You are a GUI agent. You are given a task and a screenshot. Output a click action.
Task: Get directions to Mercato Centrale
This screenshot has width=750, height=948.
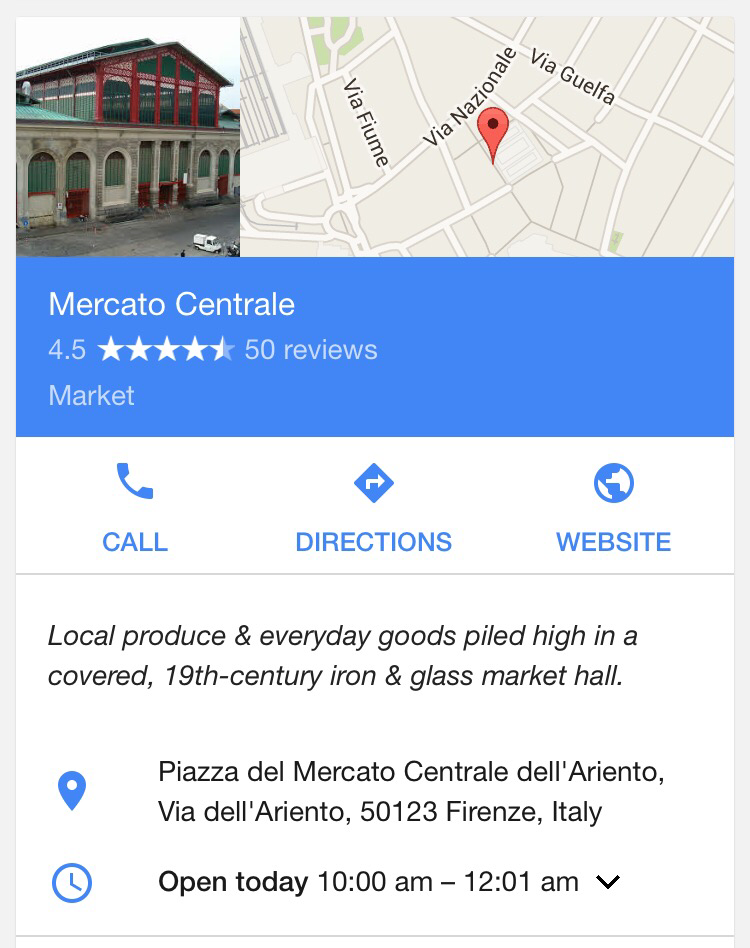(373, 507)
